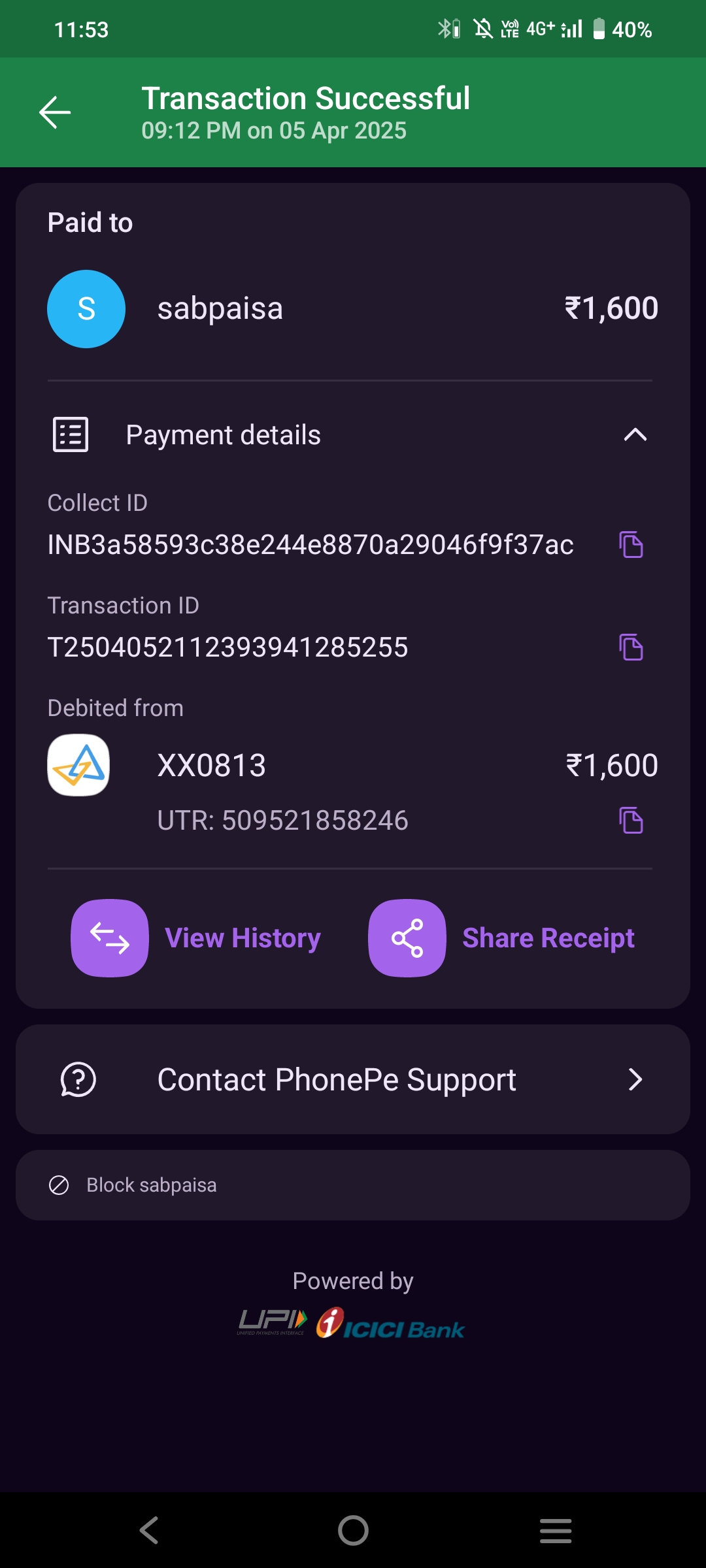Viewport: 706px width, 1568px height.
Task: Open View History
Action: [x=196, y=938]
